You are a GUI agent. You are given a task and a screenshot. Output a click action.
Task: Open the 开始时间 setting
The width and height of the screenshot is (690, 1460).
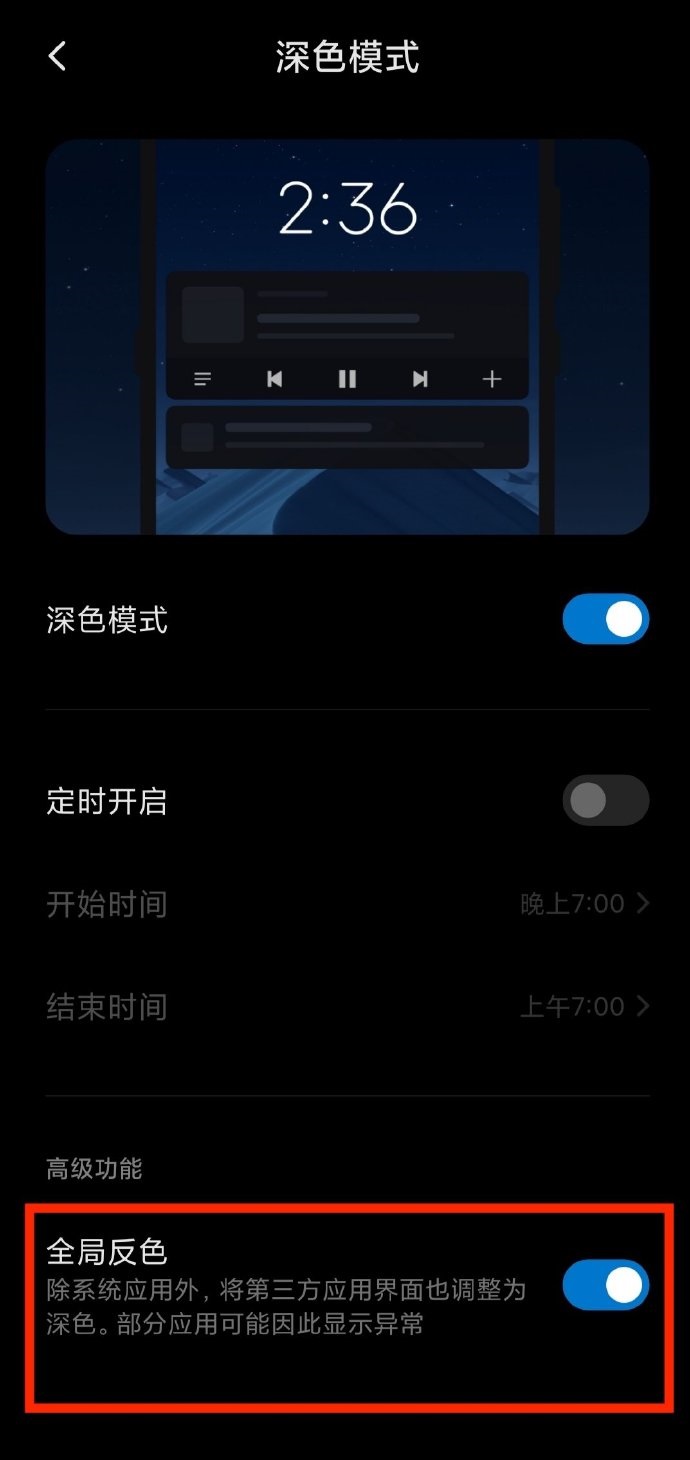pyautogui.click(x=347, y=904)
